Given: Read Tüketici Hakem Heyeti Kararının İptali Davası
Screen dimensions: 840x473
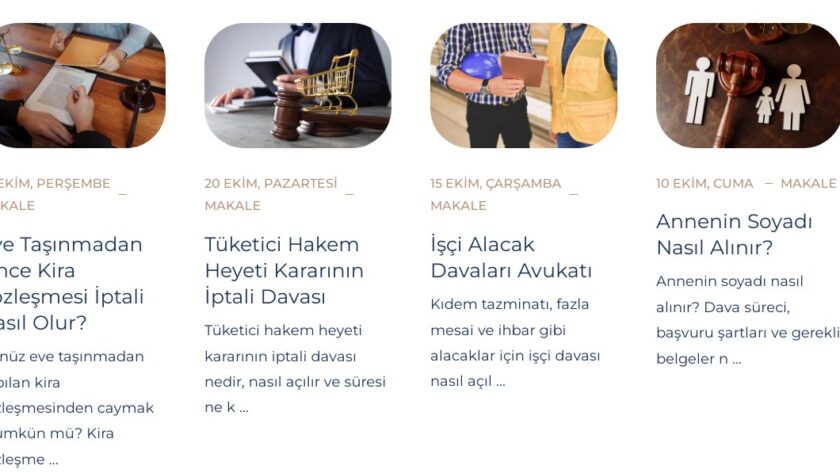Looking at the screenshot, I should [284, 270].
